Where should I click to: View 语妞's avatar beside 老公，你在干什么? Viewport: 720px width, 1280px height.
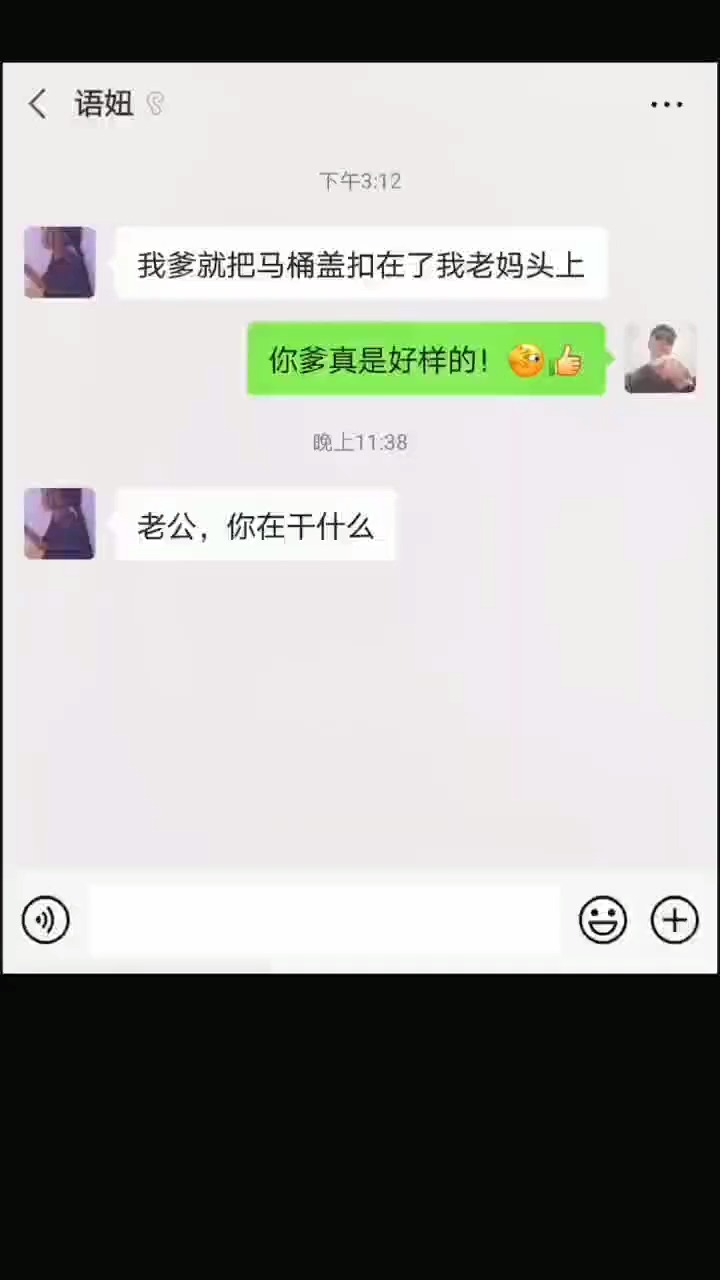(x=60, y=523)
